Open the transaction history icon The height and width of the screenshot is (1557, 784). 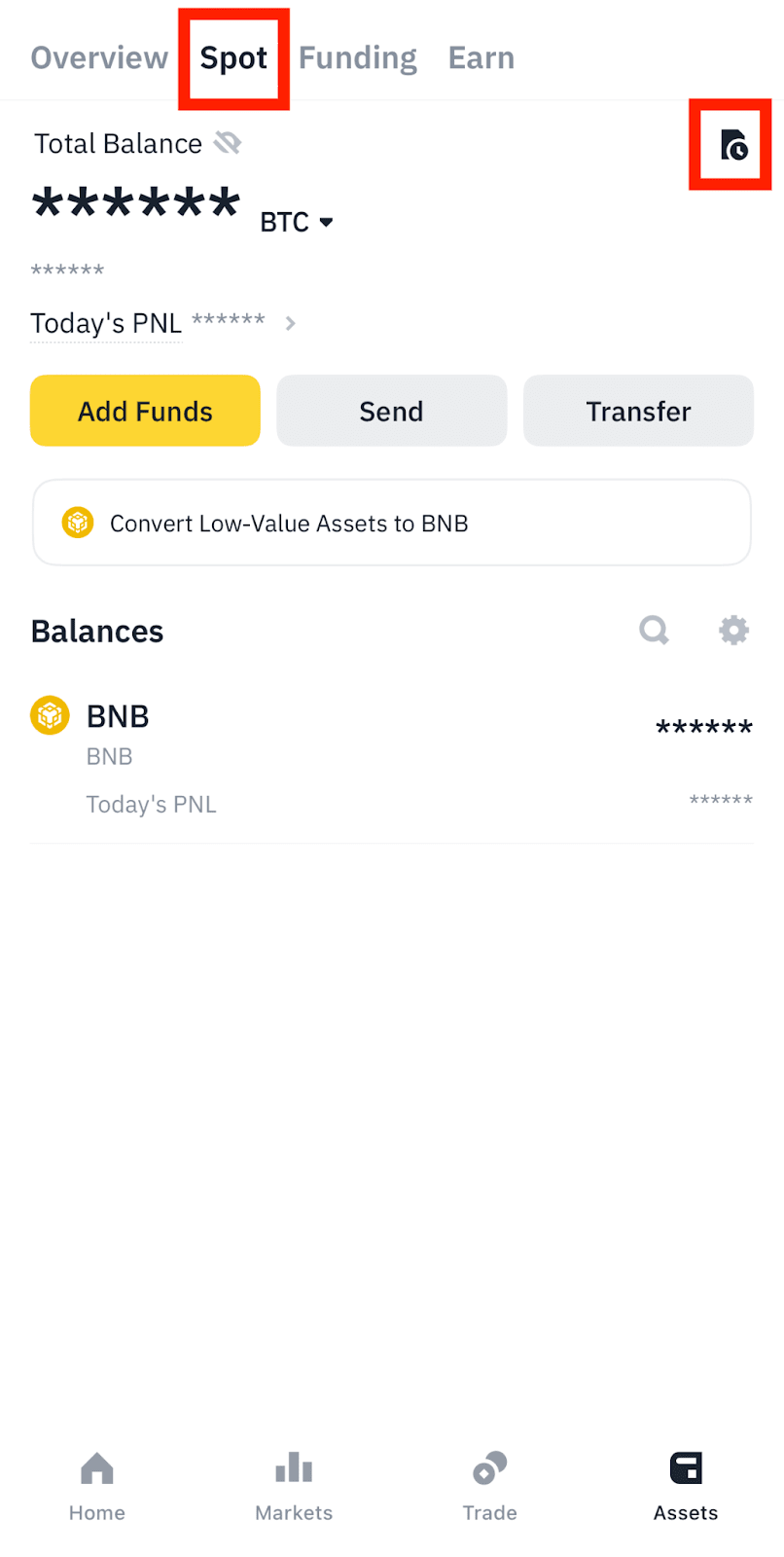[733, 145]
